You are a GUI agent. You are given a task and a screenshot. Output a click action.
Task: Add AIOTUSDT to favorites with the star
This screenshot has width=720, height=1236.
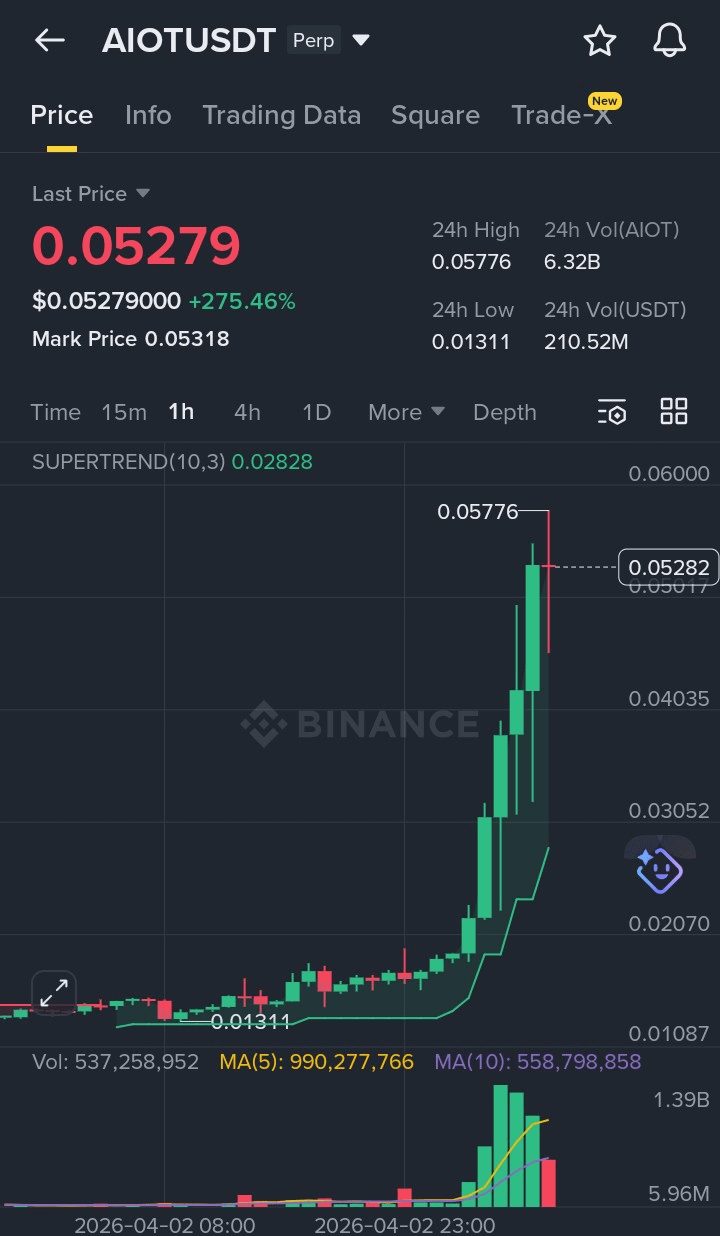(x=599, y=40)
